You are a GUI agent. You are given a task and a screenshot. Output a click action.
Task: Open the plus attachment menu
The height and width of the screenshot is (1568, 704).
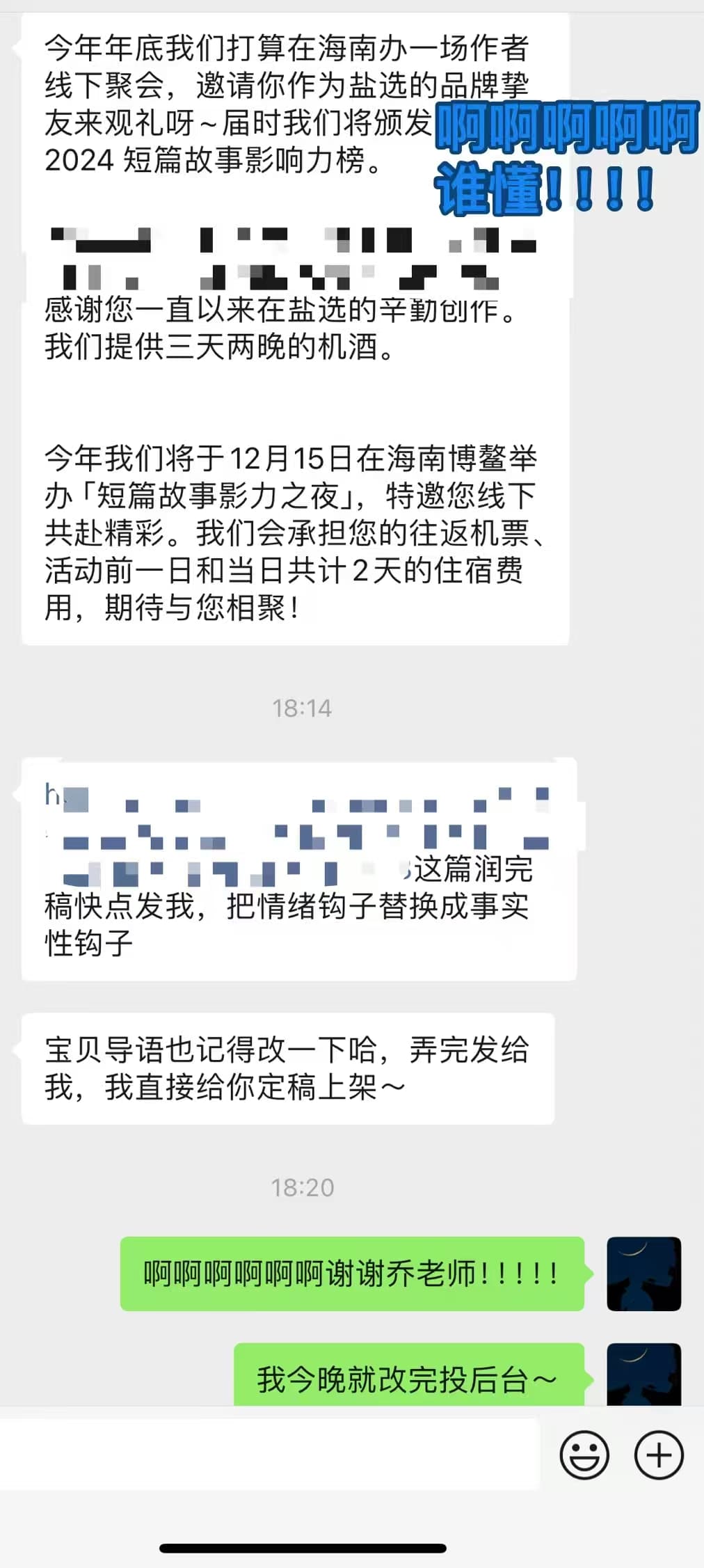(658, 1454)
